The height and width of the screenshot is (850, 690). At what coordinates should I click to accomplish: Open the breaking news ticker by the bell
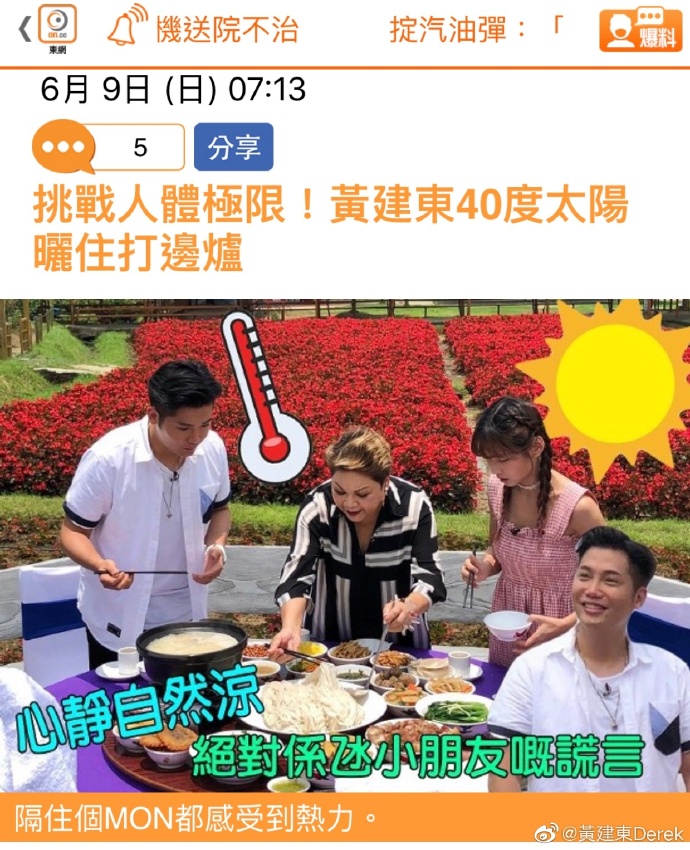pyautogui.click(x=226, y=30)
